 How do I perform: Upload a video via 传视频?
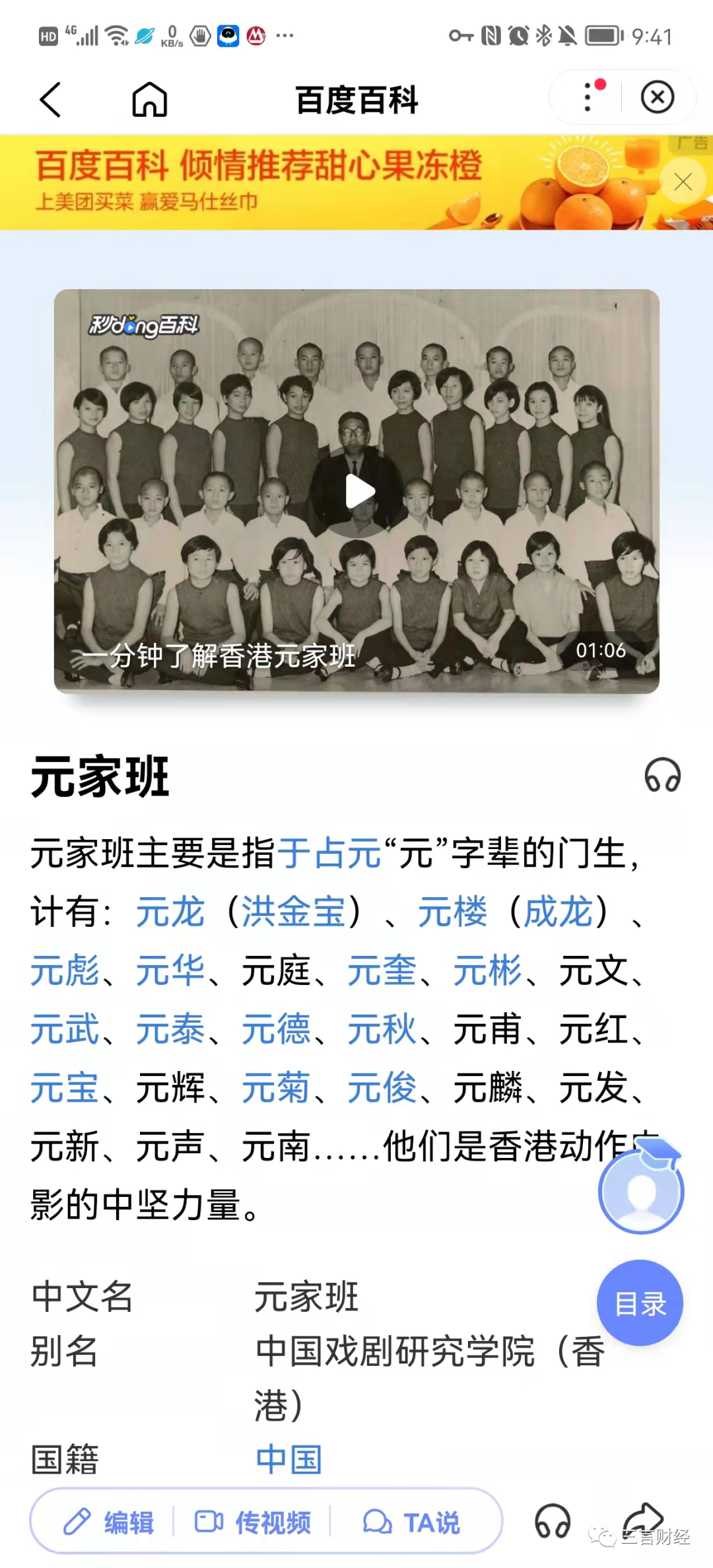point(254,1522)
